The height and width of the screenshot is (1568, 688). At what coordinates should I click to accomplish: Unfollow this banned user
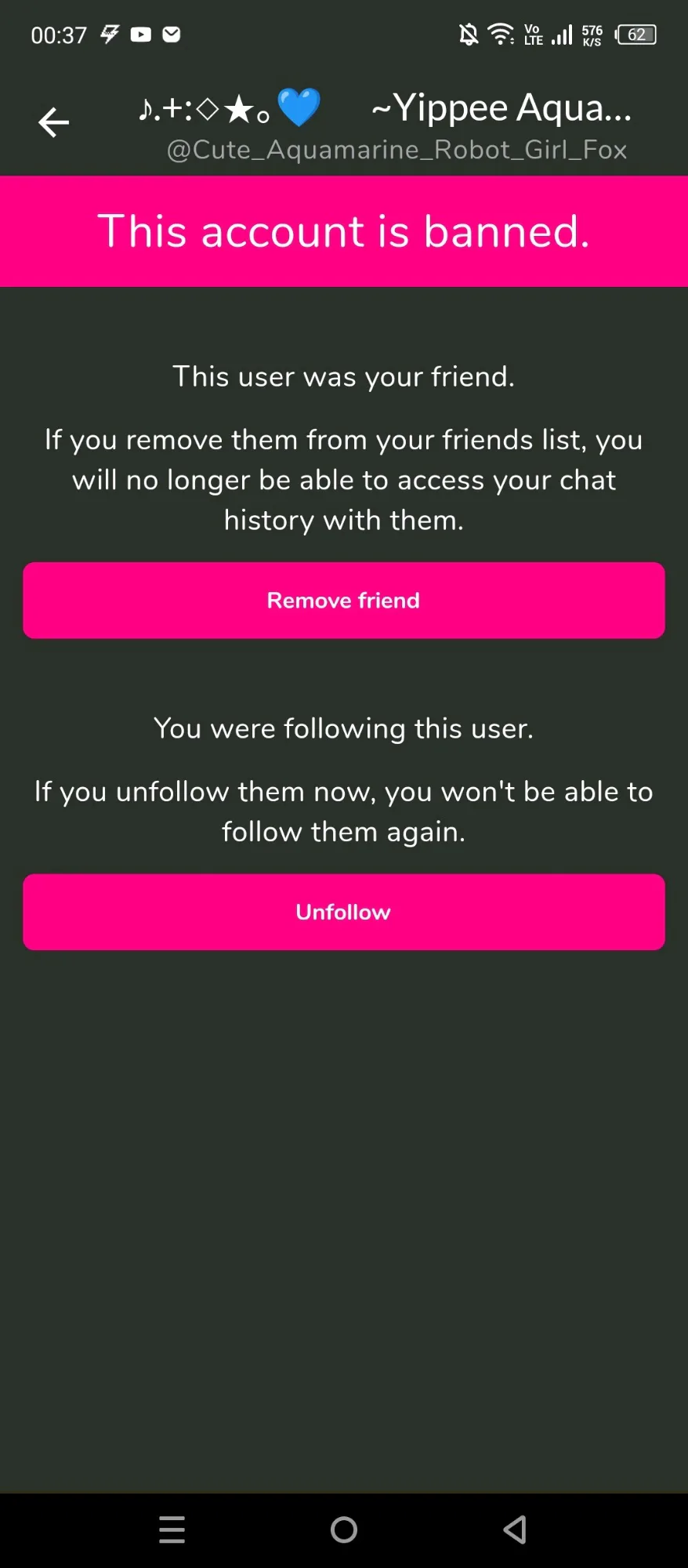[x=344, y=912]
